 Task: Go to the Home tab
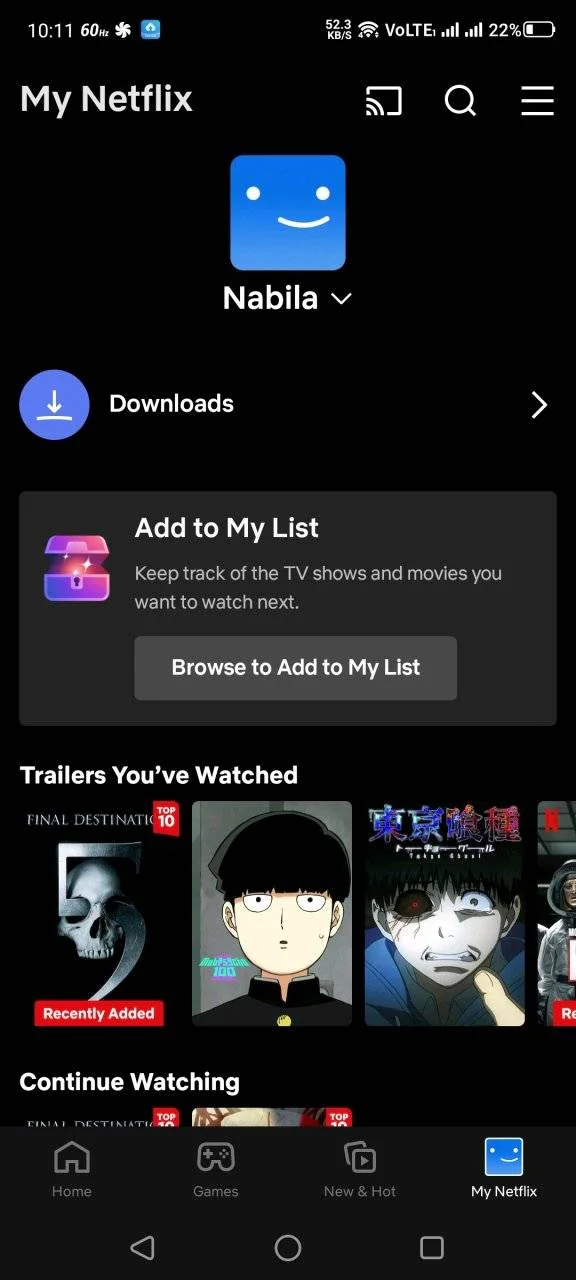[72, 1170]
